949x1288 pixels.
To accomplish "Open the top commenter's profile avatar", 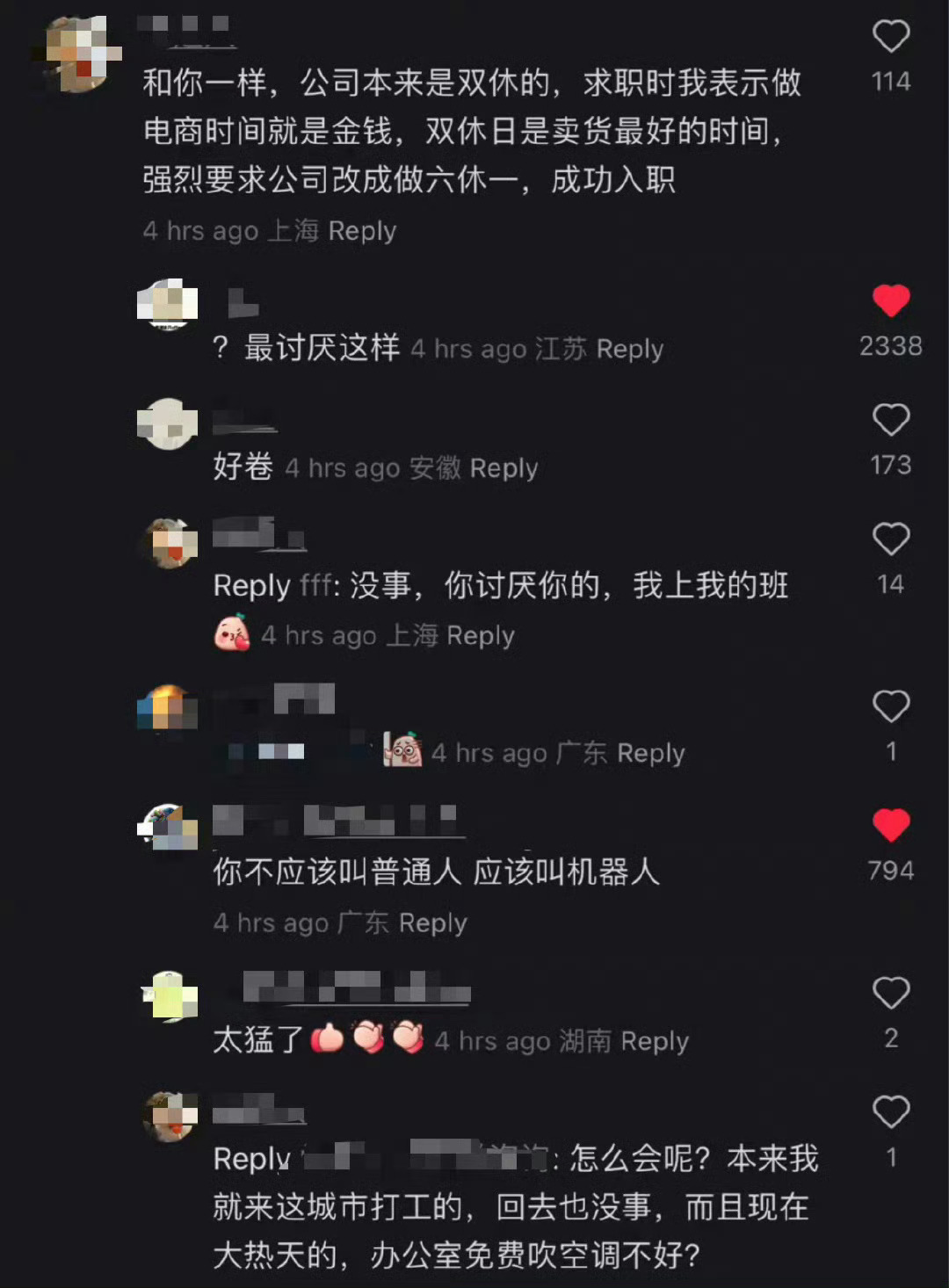I will 81,54.
